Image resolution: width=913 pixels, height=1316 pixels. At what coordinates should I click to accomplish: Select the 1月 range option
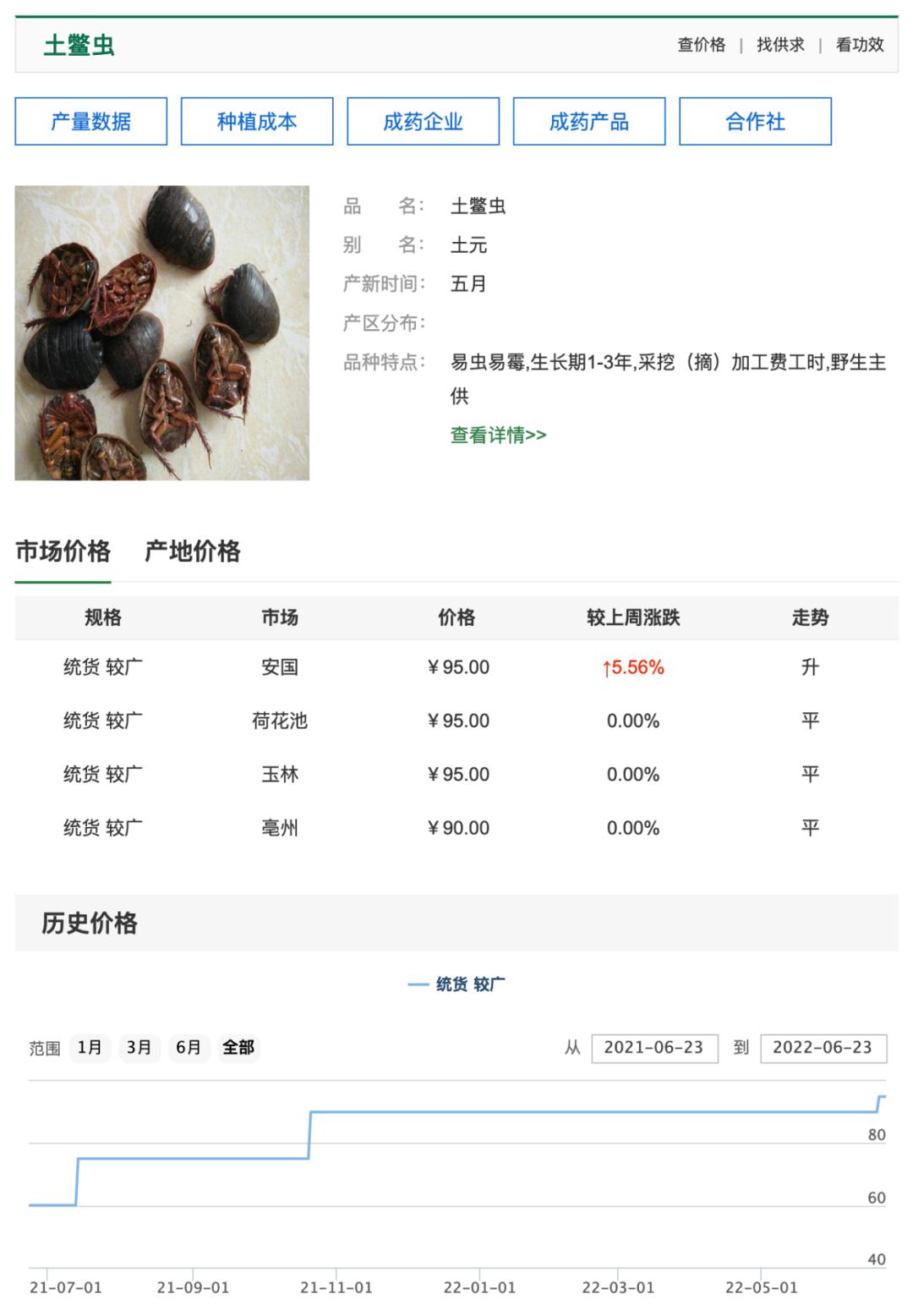click(x=90, y=1048)
